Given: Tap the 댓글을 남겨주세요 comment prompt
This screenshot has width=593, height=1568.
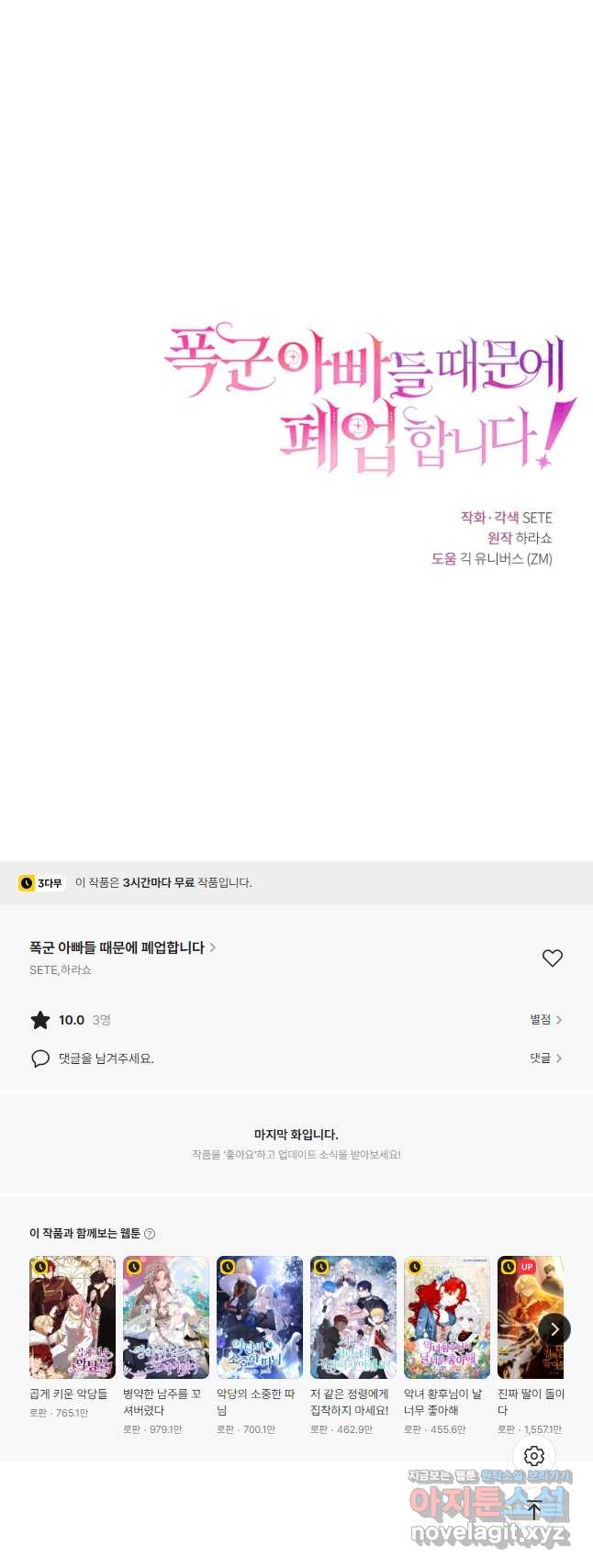Looking at the screenshot, I should click(106, 1058).
